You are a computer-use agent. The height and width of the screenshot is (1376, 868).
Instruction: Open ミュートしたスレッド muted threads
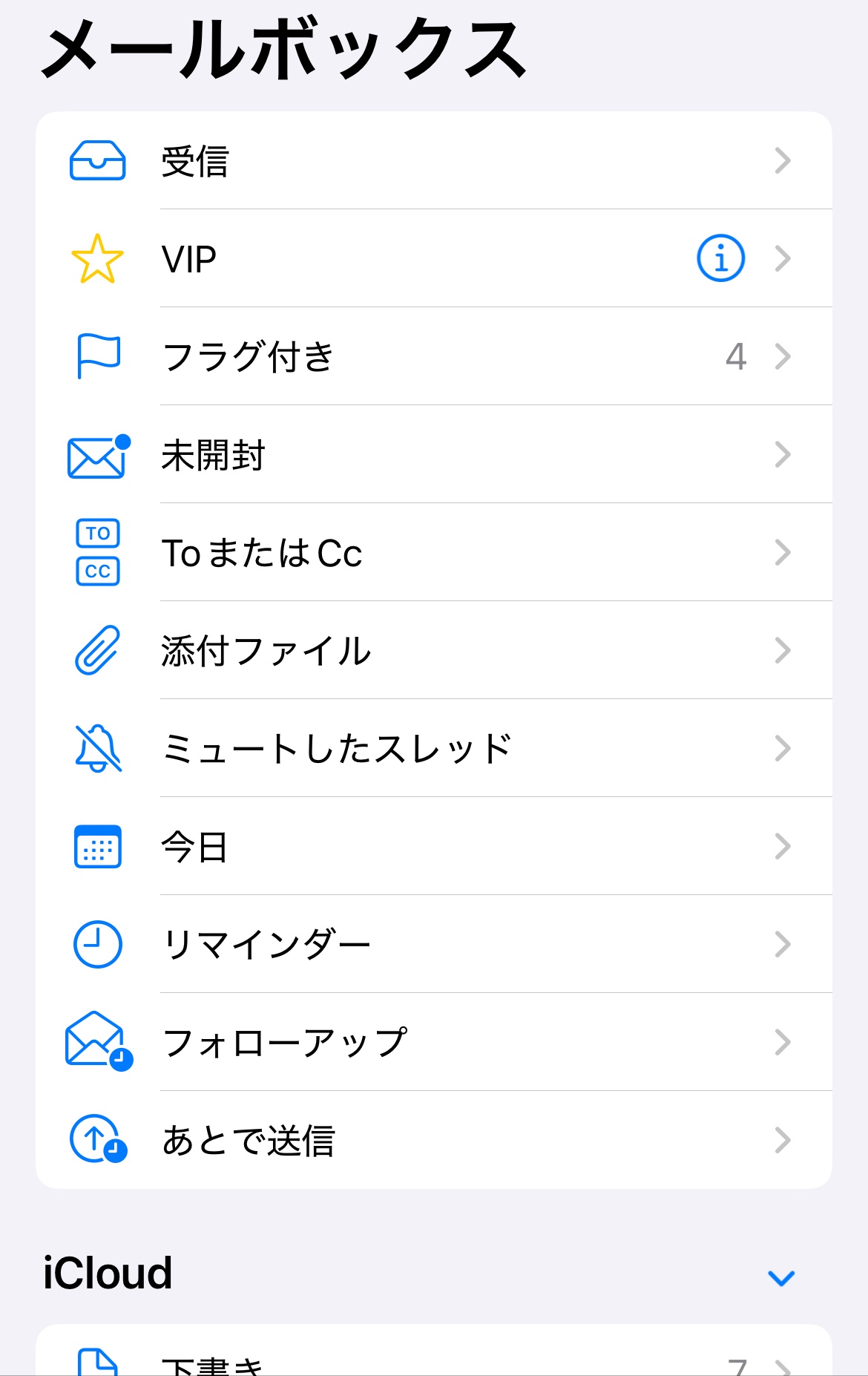click(x=433, y=749)
